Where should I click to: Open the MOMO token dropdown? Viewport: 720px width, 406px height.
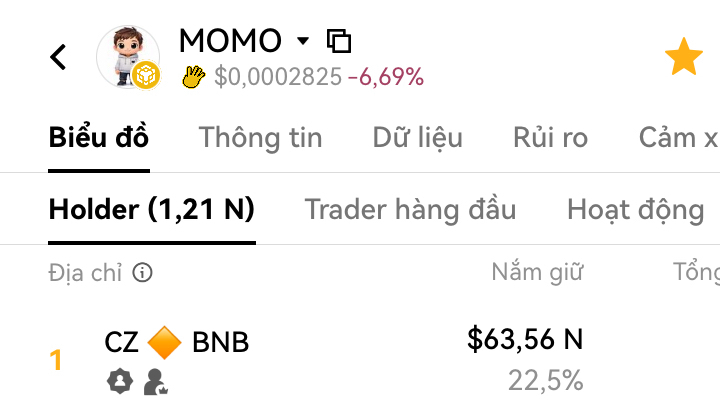tap(303, 41)
